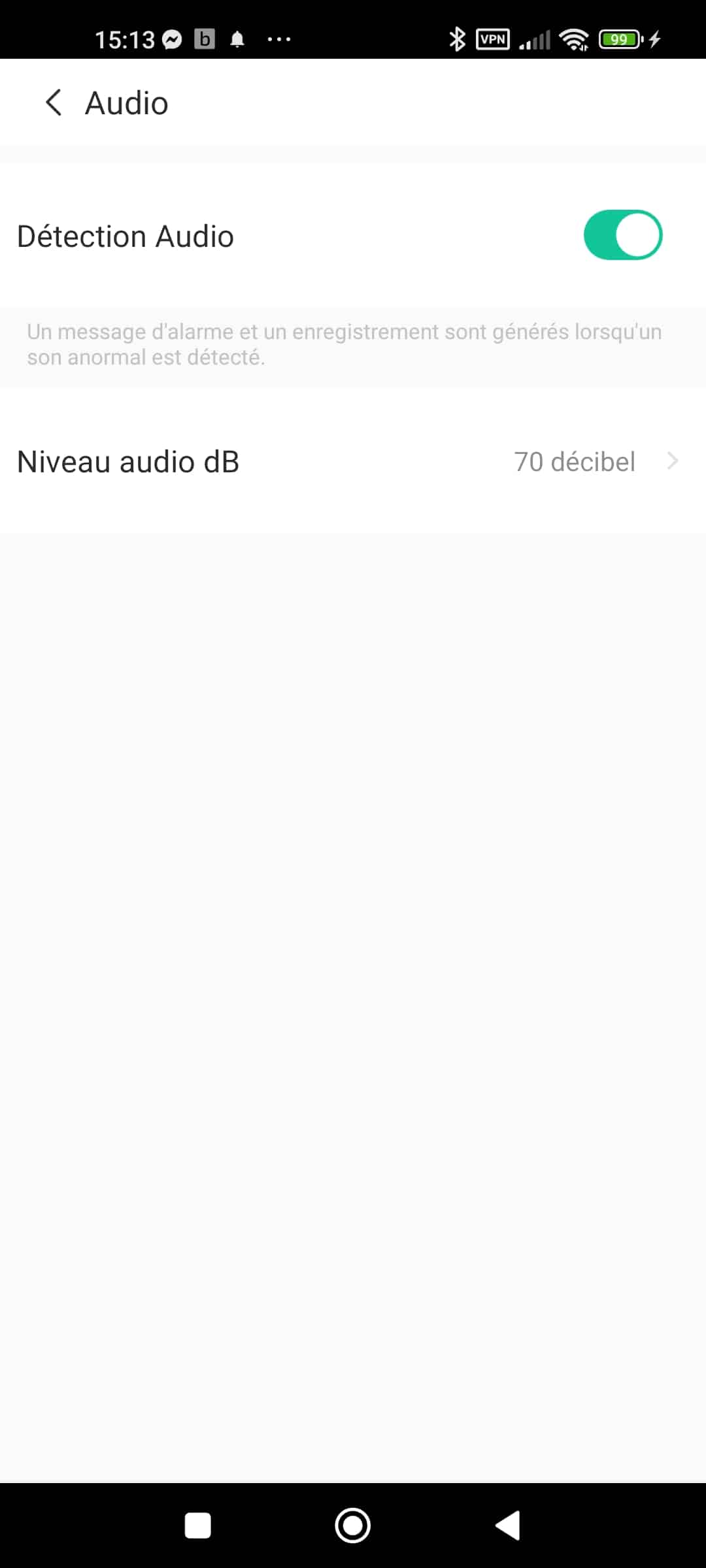This screenshot has height=1568, width=706.
Task: Go back from the Audio screen
Action: tap(54, 103)
